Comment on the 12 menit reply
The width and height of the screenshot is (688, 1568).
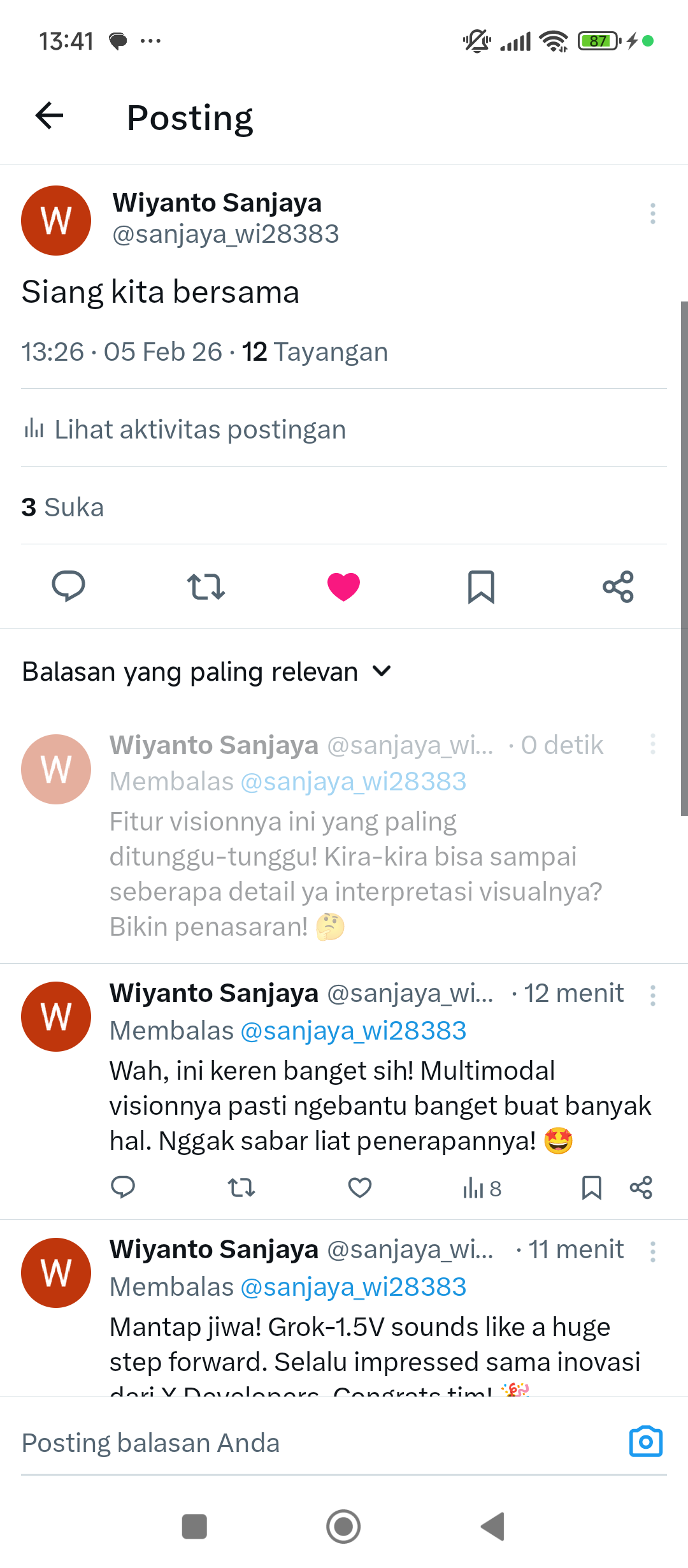123,1187
